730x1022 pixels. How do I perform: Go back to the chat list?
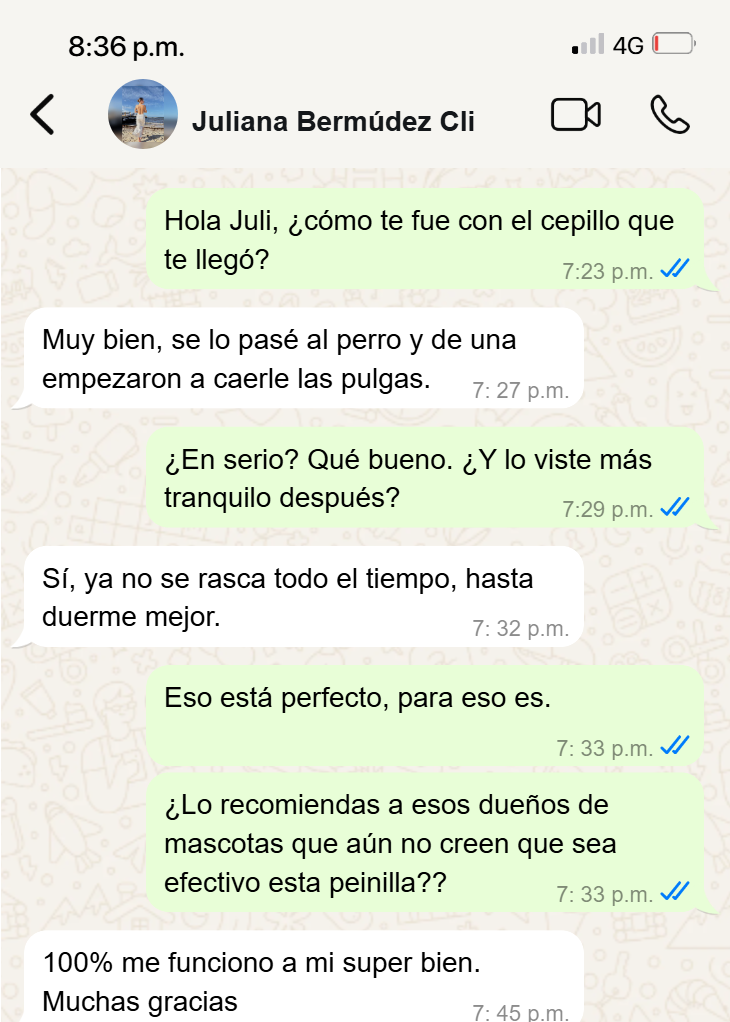tap(42, 115)
